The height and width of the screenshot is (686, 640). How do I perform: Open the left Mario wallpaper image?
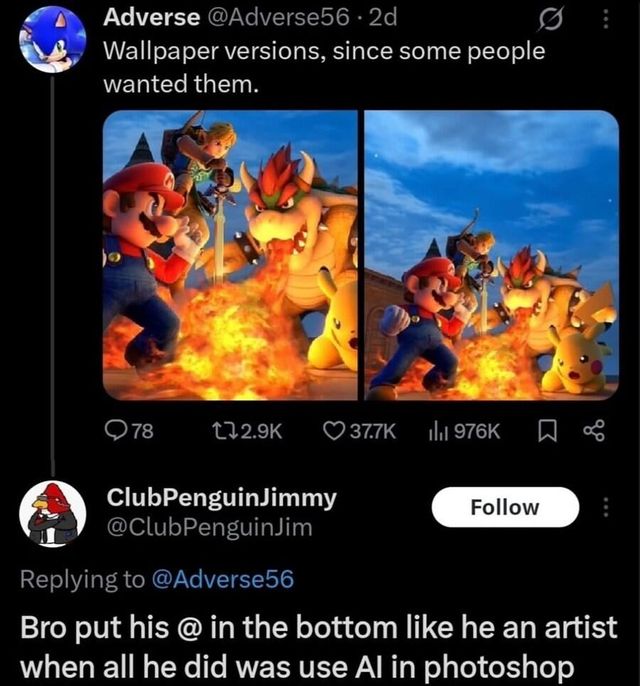230,255
